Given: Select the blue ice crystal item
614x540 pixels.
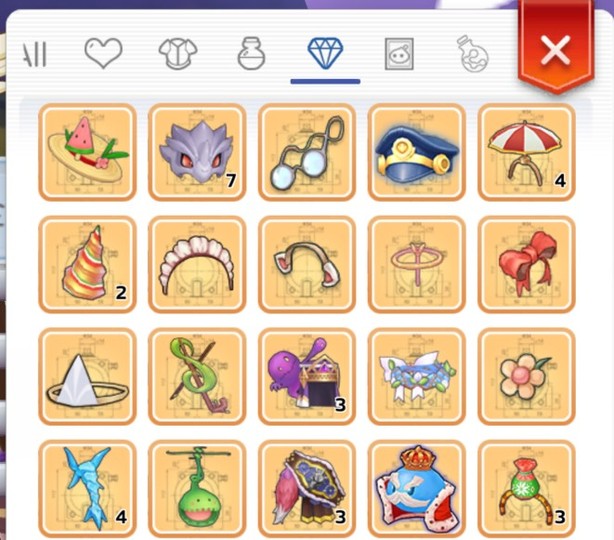Looking at the screenshot, I should coord(88,487).
